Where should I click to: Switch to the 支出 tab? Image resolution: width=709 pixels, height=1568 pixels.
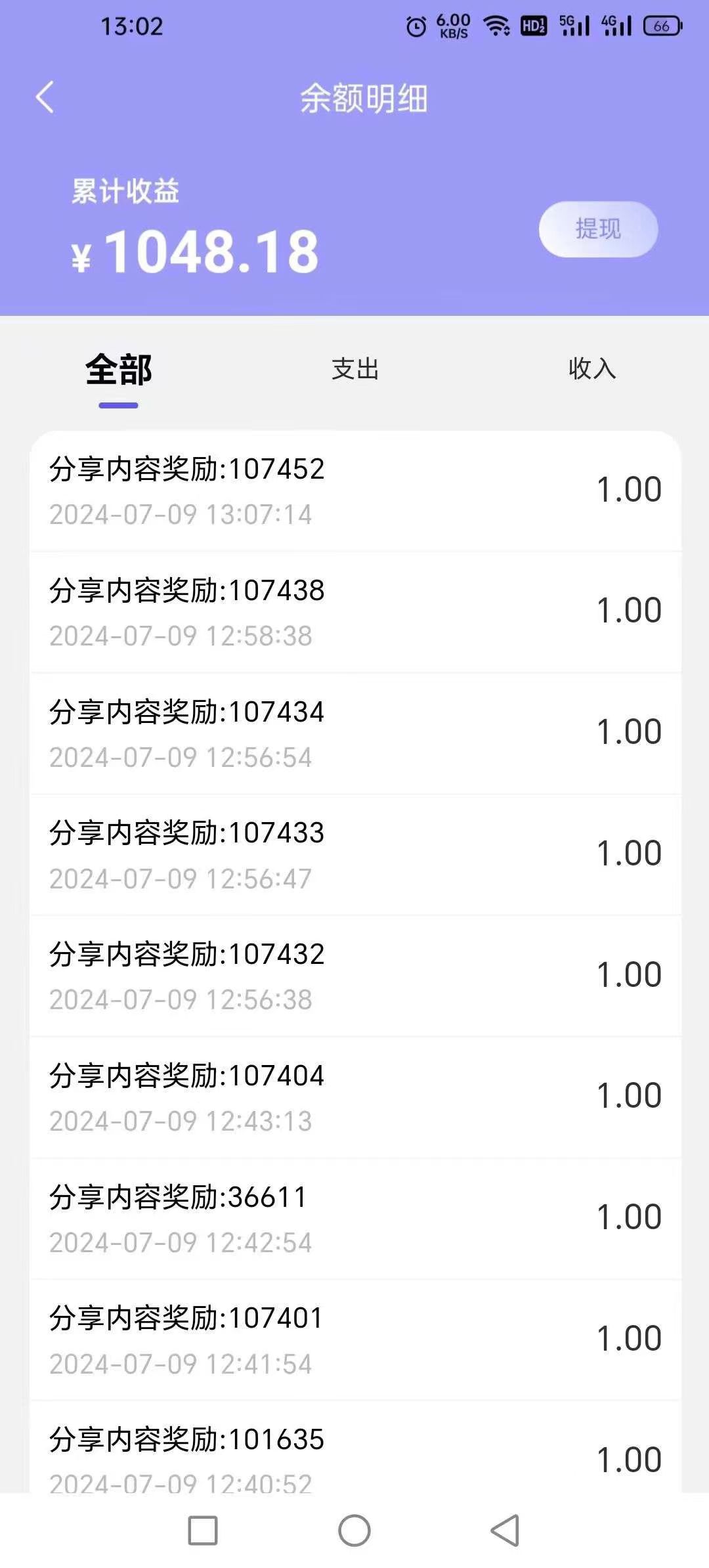[x=355, y=369]
